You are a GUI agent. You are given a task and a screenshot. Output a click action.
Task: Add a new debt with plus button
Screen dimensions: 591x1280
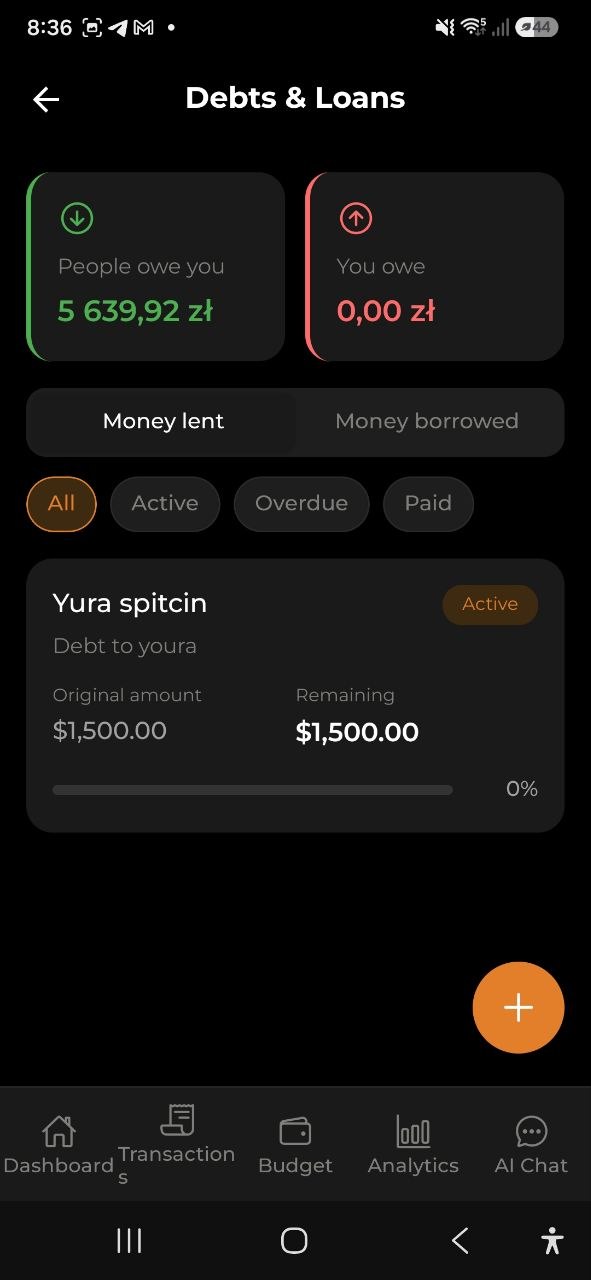(518, 1007)
